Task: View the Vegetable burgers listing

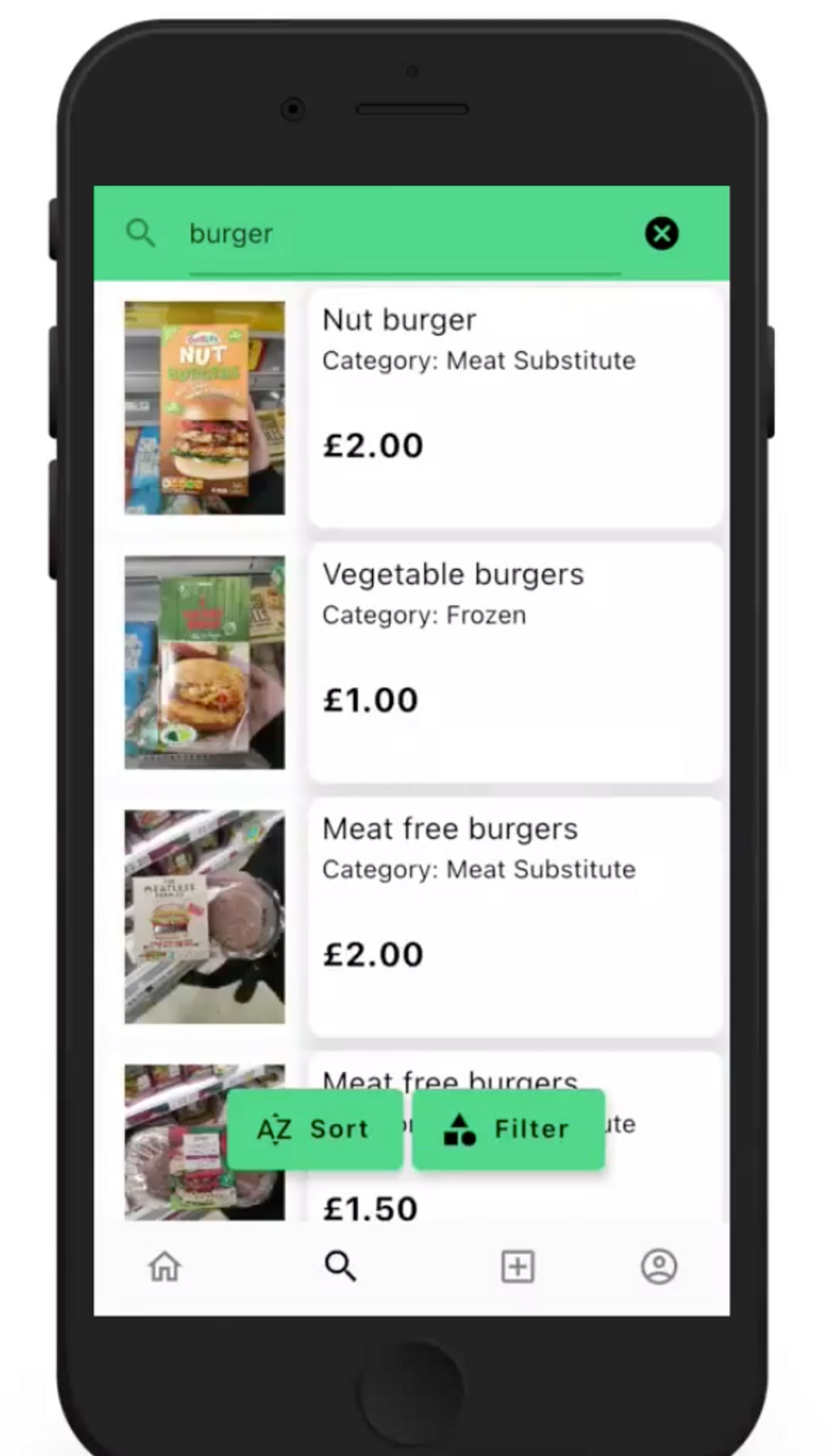Action: point(514,662)
